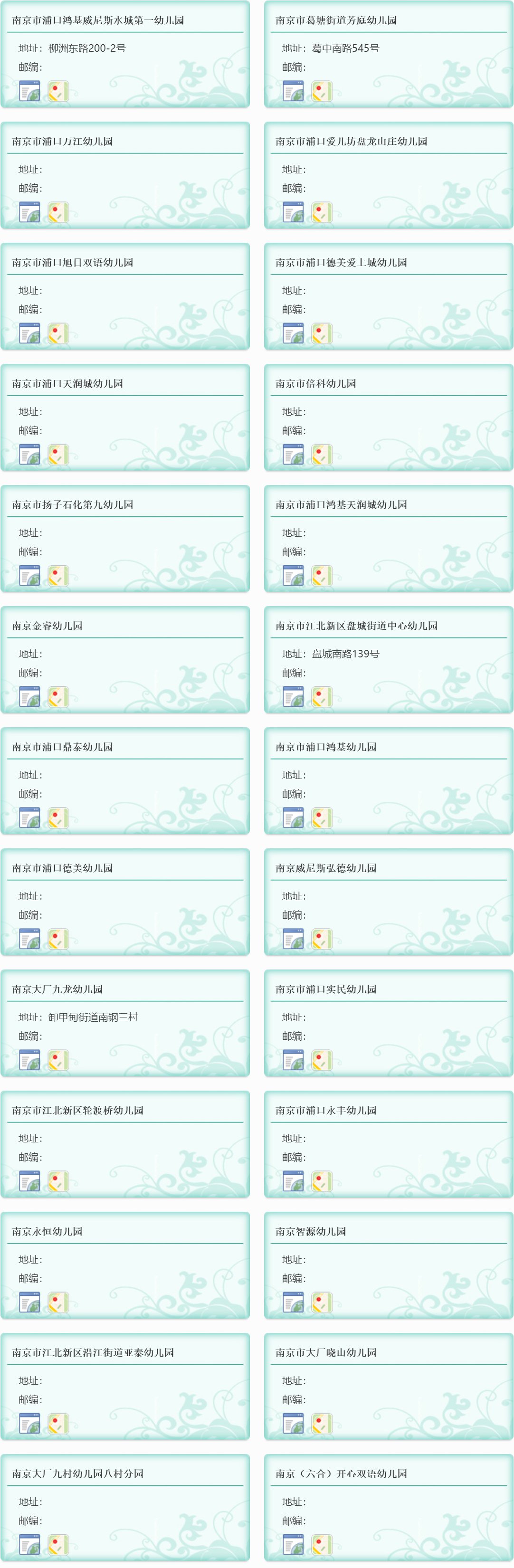
Task: Open the 南京市大厂晓山幼儿园 card
Action: pyautogui.click(x=326, y=1352)
